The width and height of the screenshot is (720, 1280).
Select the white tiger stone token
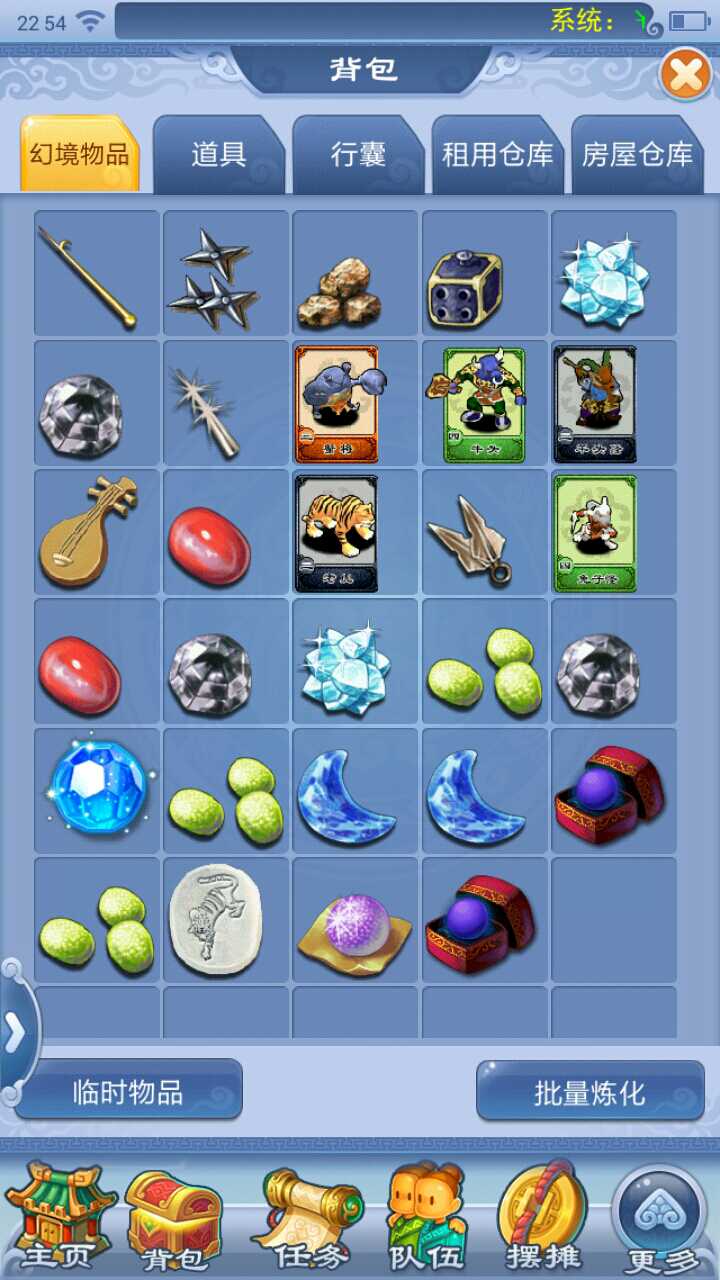click(x=226, y=919)
